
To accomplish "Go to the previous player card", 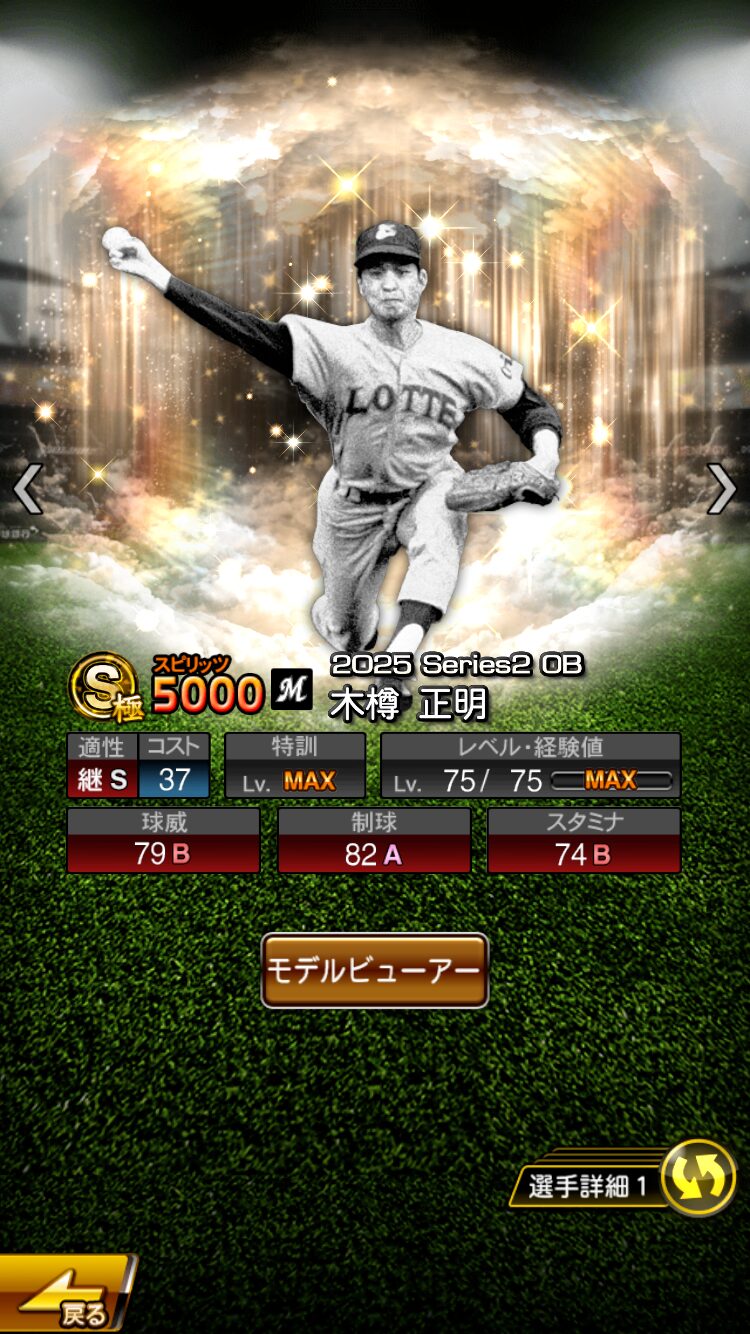I will (27, 489).
